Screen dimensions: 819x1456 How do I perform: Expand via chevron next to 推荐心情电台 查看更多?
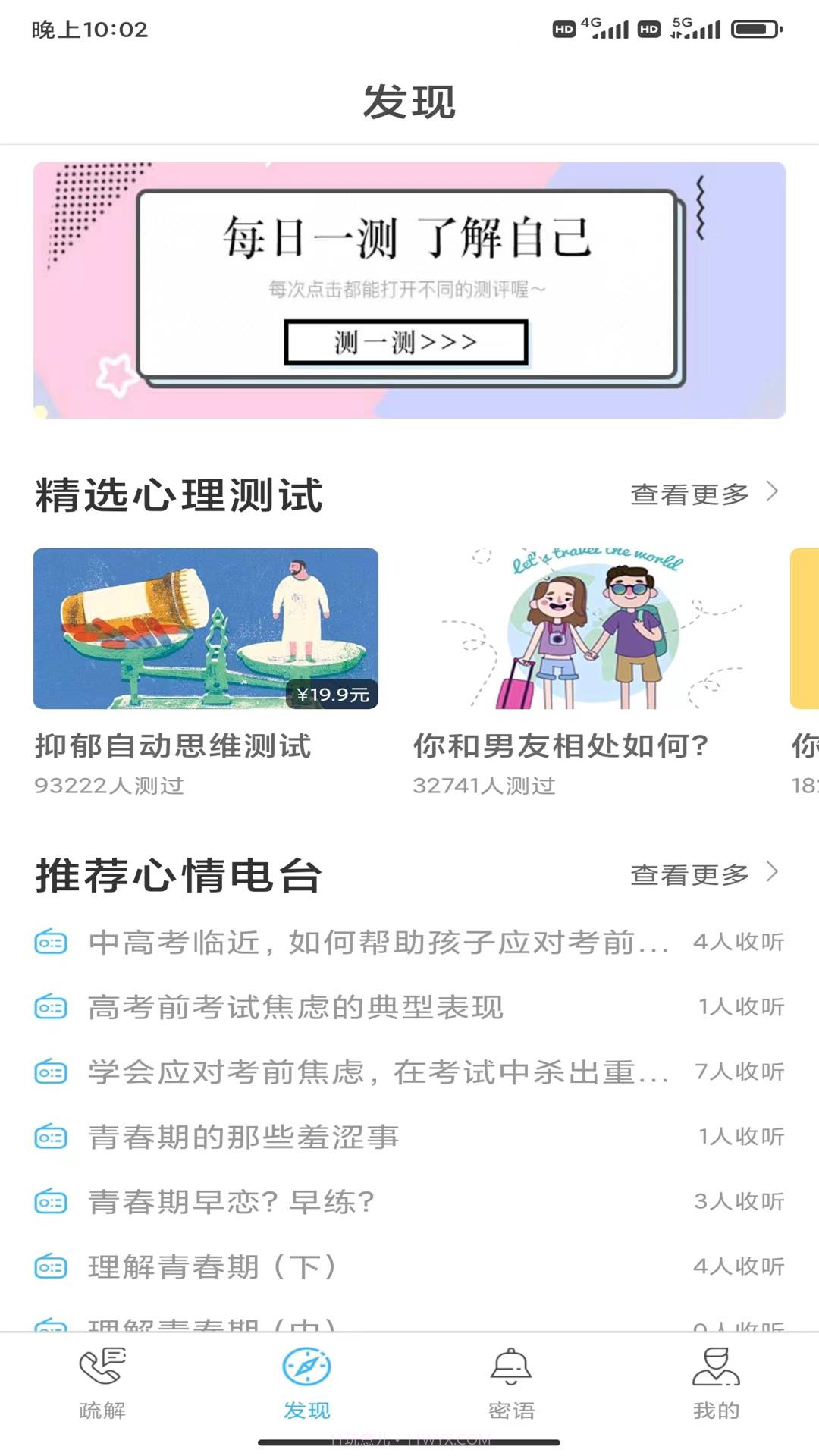click(772, 874)
